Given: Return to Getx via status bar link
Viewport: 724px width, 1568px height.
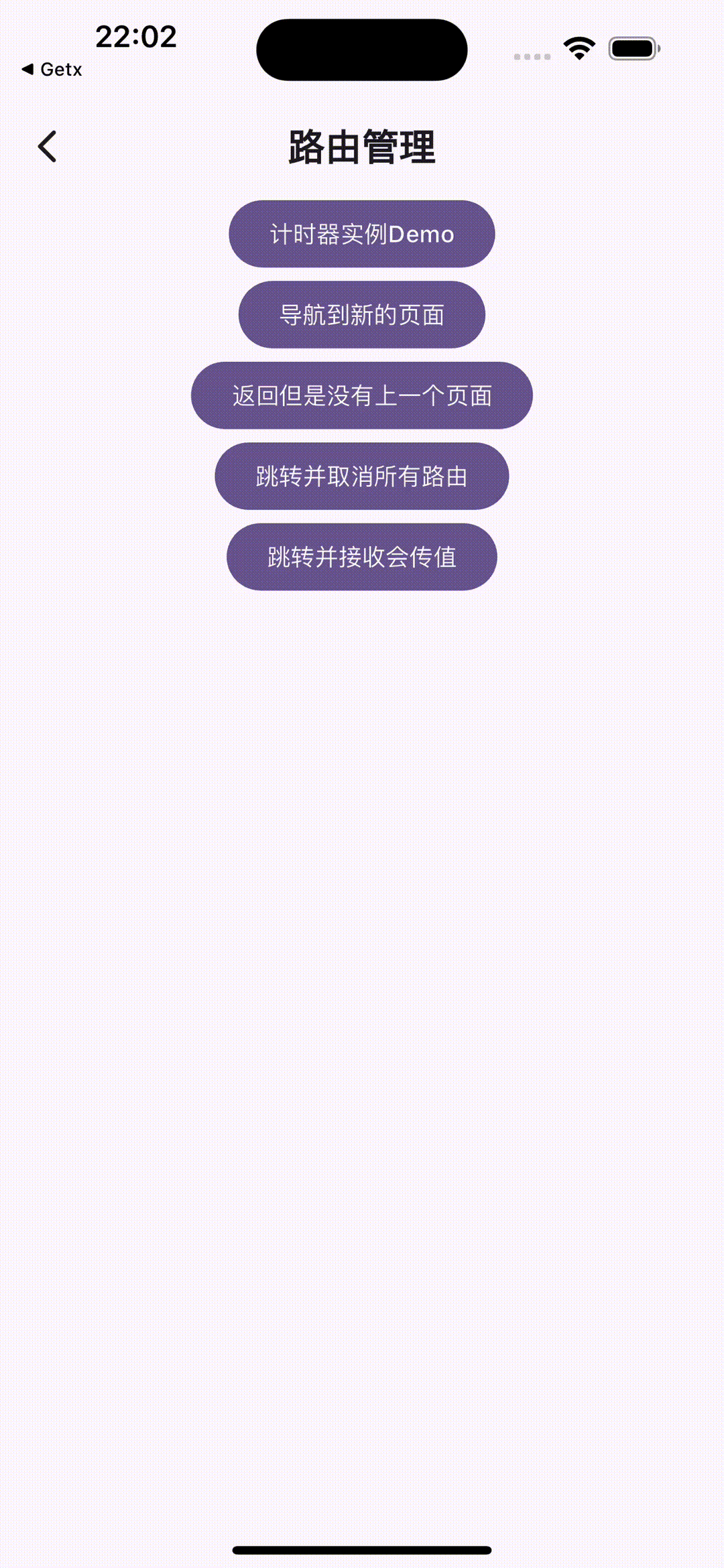Looking at the screenshot, I should click(x=50, y=69).
